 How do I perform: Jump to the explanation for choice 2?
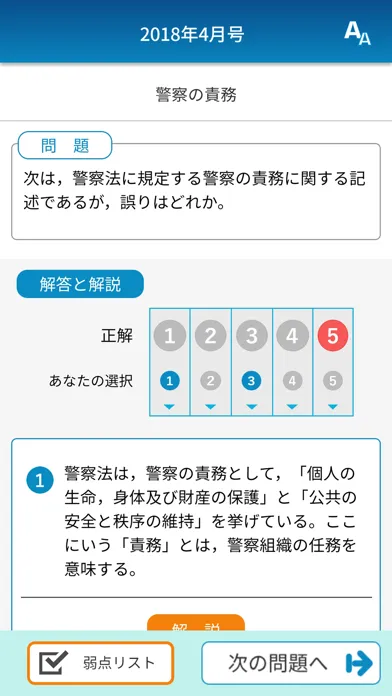coord(210,362)
